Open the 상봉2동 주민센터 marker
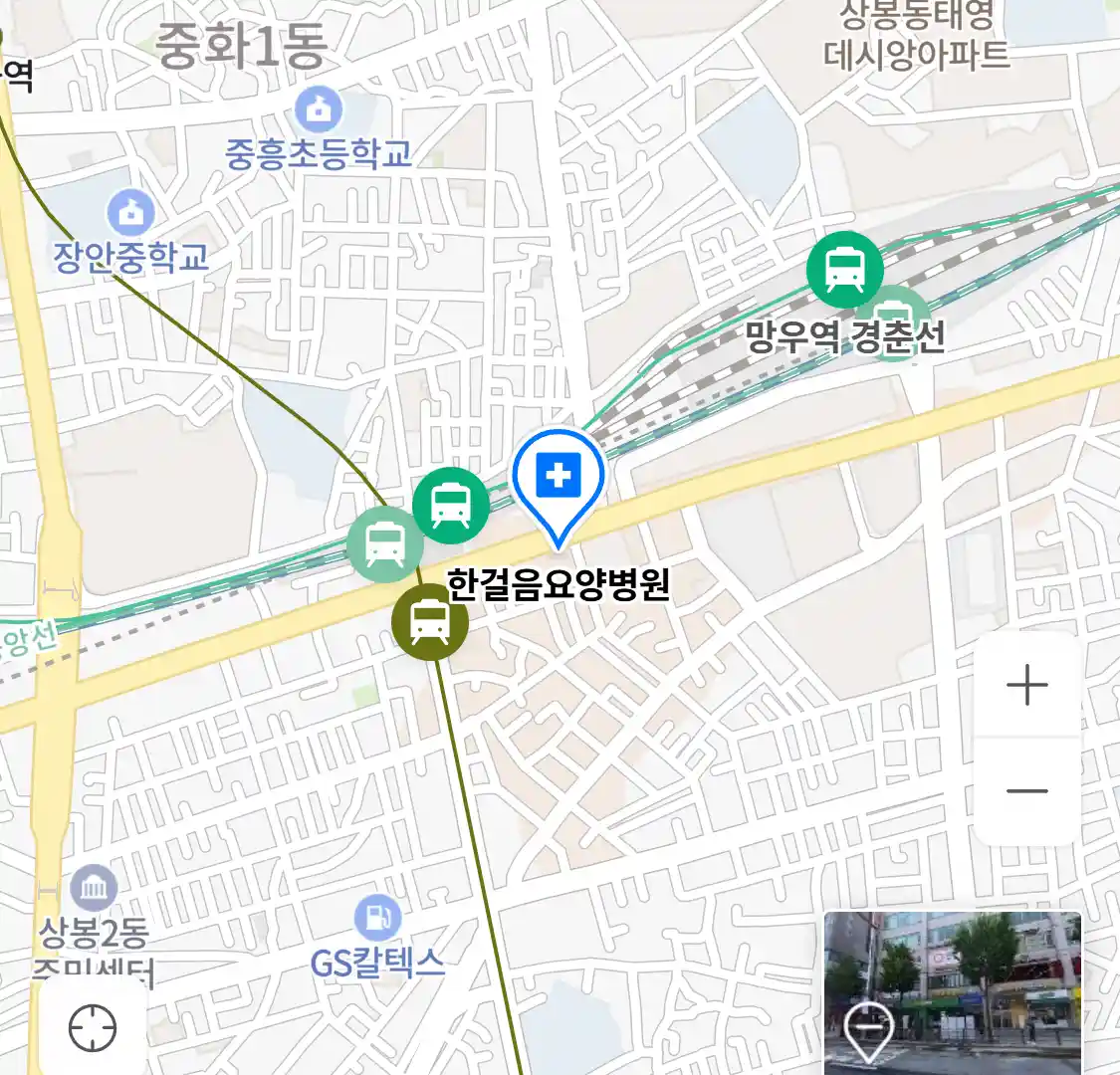This screenshot has width=1120, height=1075. click(x=94, y=888)
